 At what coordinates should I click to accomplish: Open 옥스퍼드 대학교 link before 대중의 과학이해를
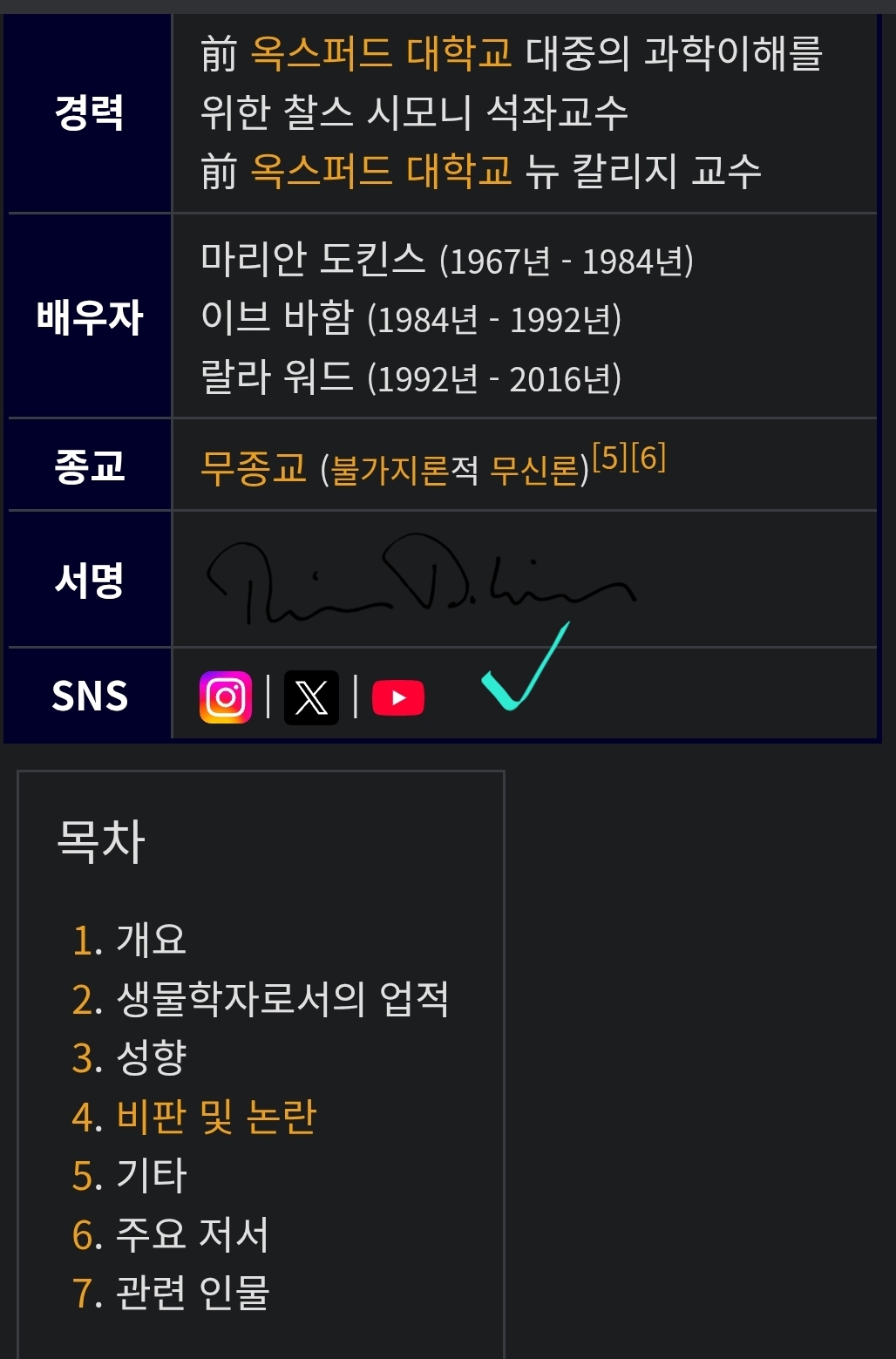tap(381, 53)
